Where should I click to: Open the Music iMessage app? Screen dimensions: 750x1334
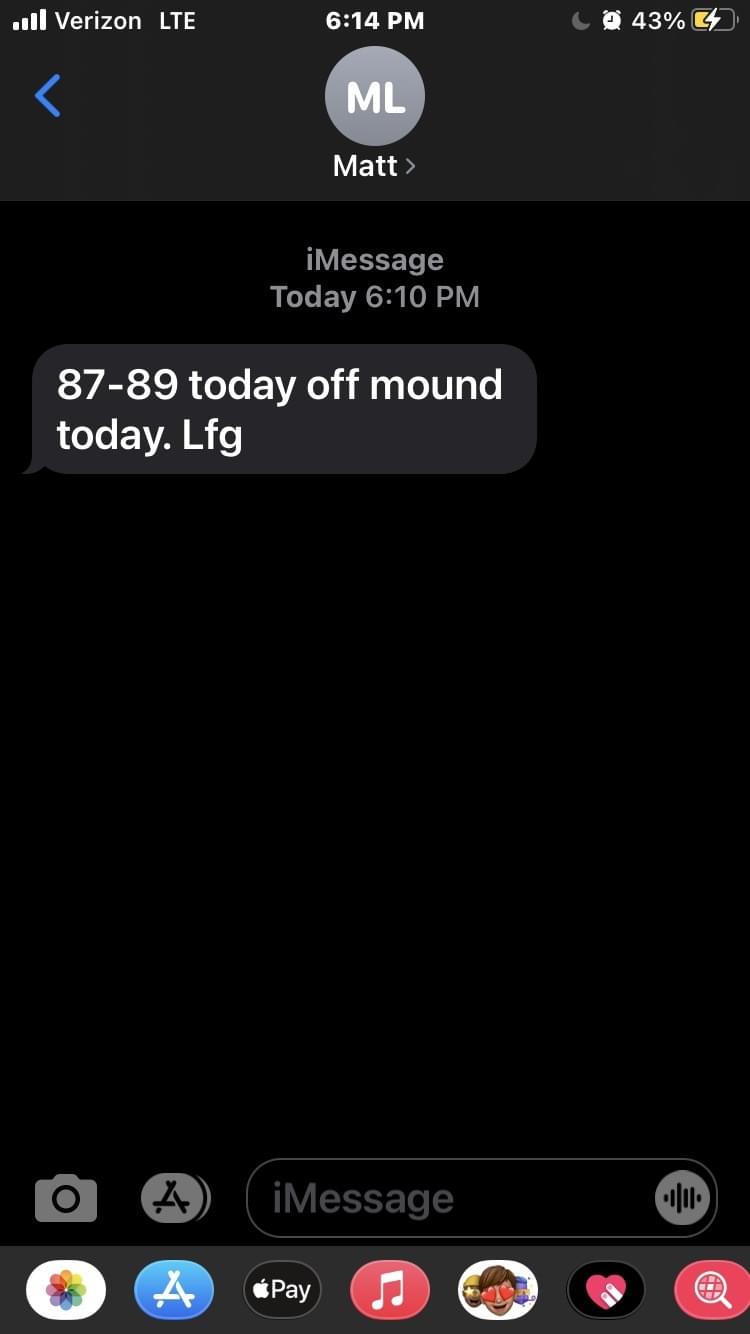390,1290
